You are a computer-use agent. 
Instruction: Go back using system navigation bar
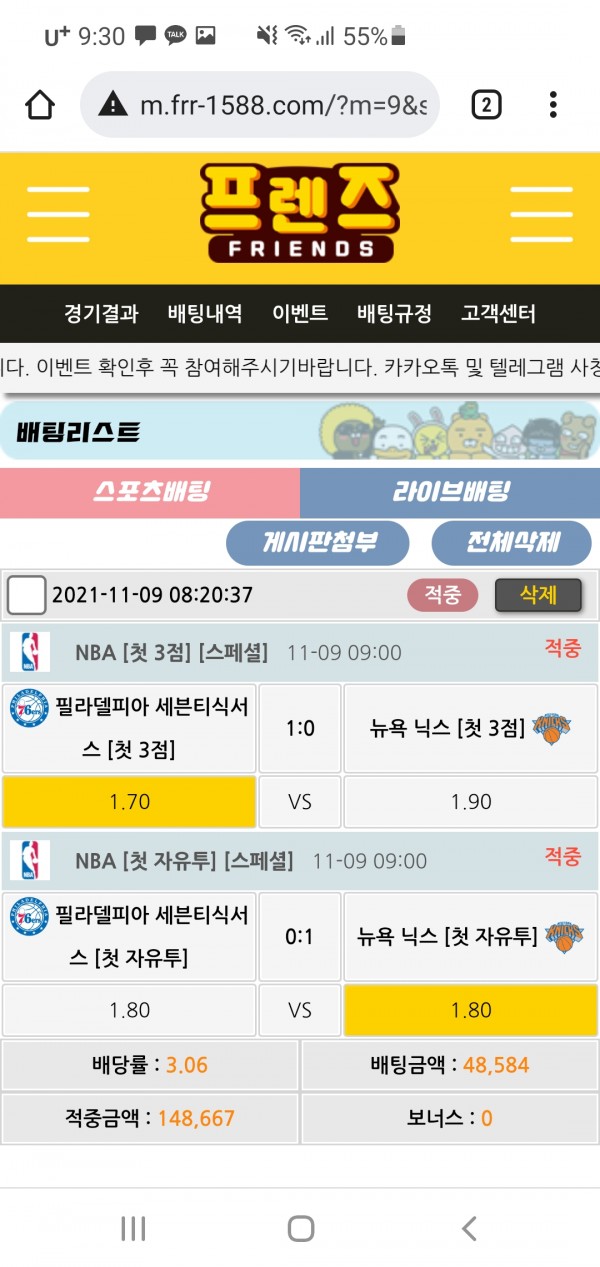468,1228
